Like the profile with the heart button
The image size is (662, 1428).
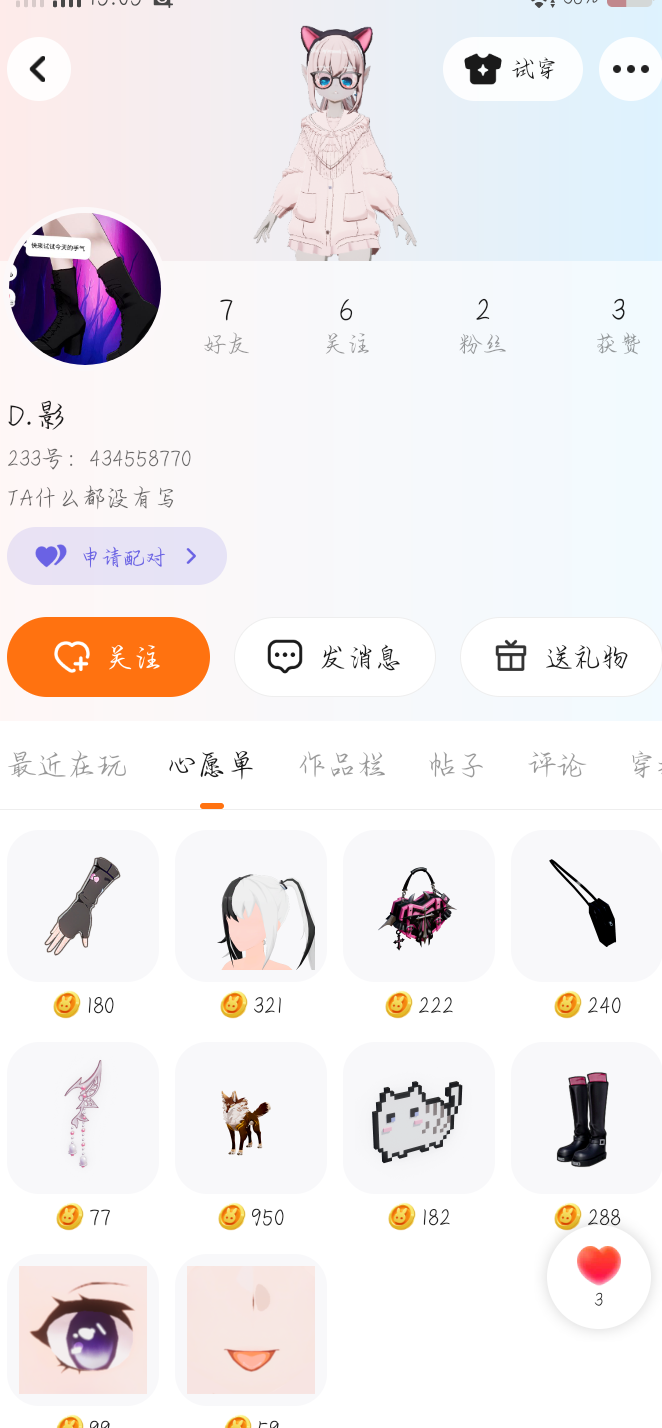[x=599, y=1275]
